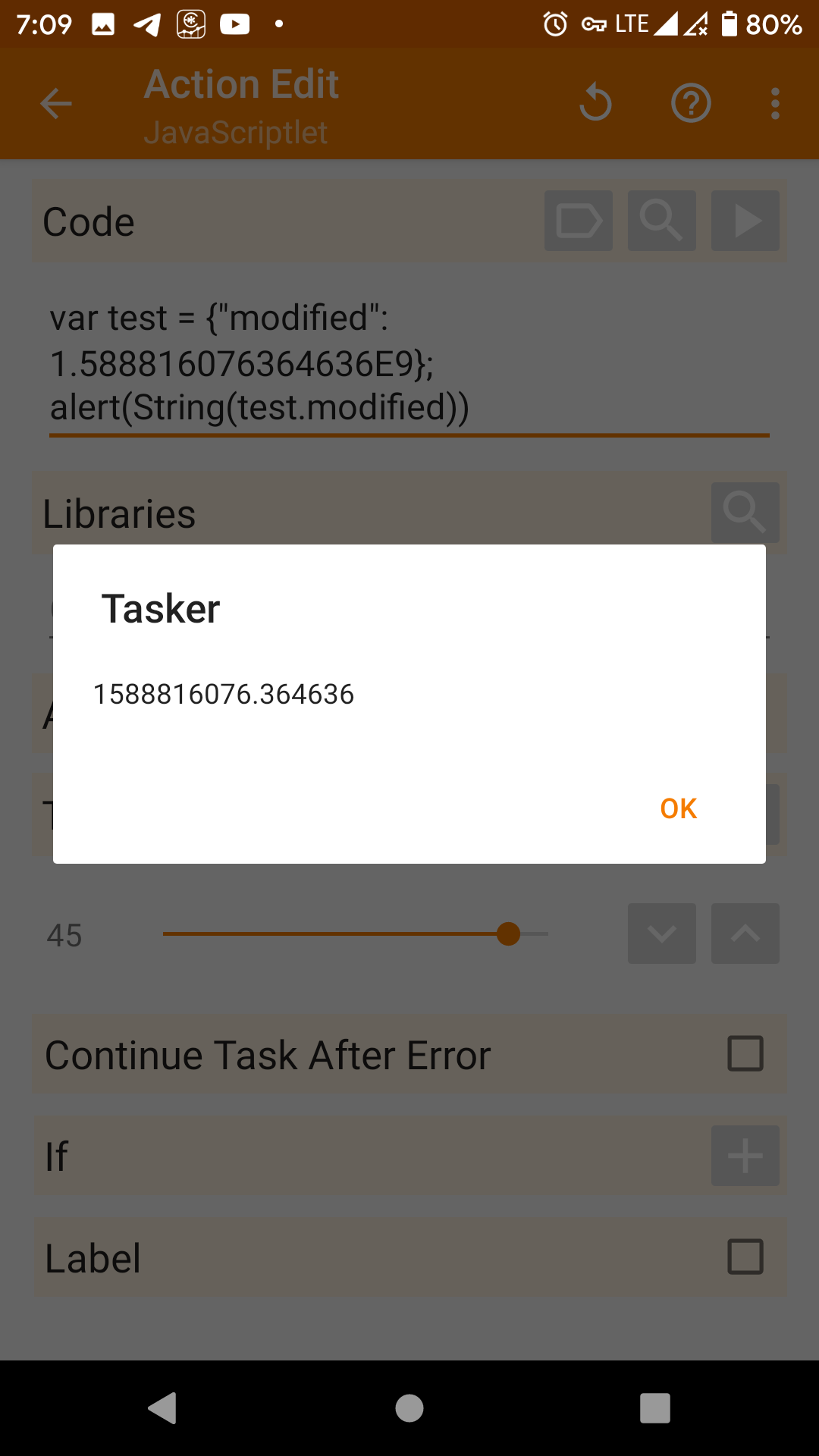
Task: Open the three-dot overflow menu
Action: tap(775, 103)
